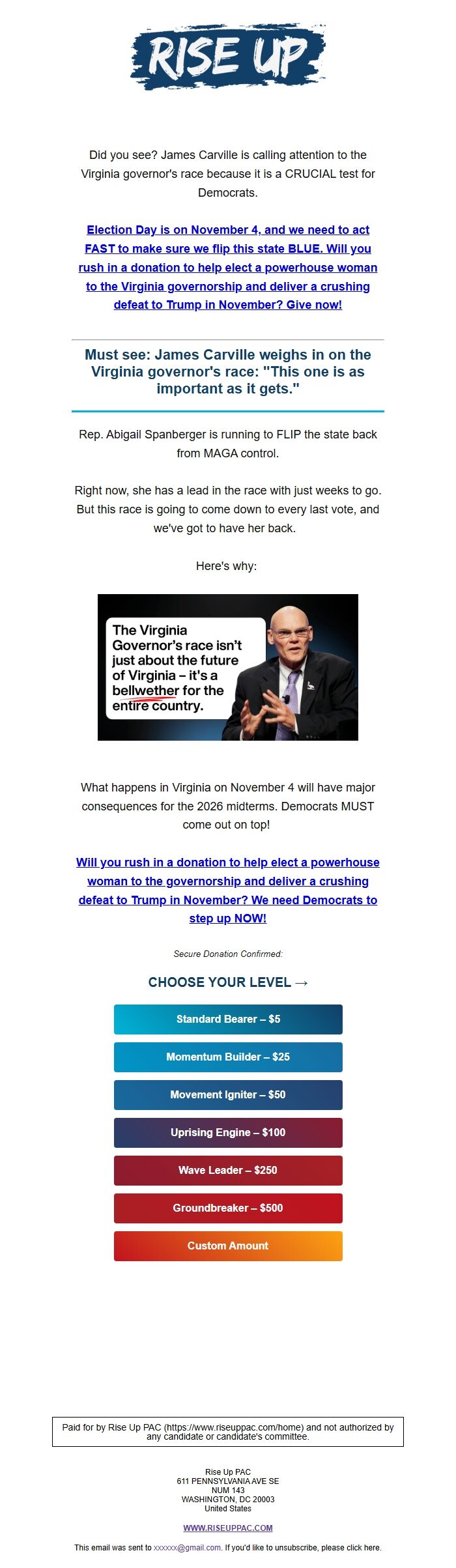Open the Election Day November 4 donation link
The image size is (456, 1568).
click(228, 267)
